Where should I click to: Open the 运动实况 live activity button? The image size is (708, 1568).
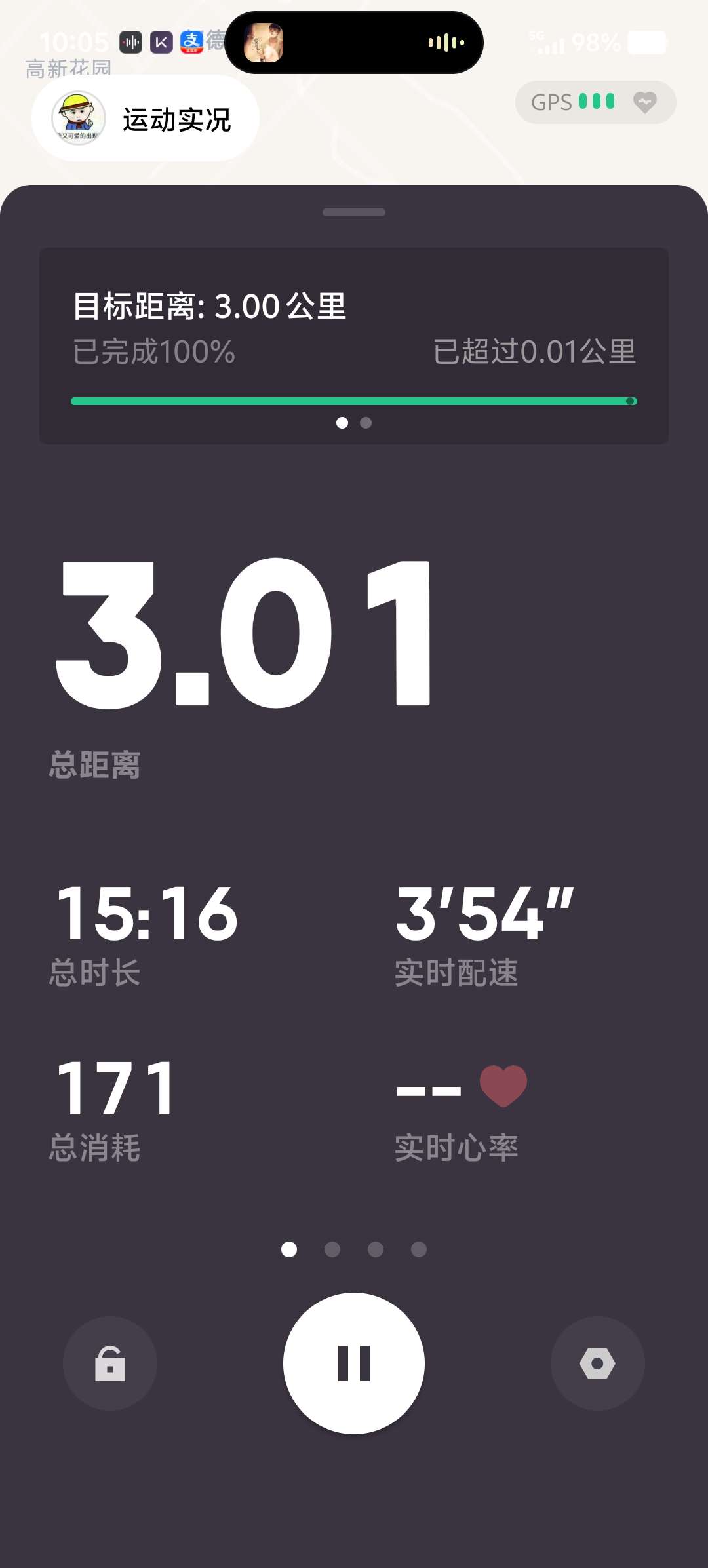coord(146,119)
